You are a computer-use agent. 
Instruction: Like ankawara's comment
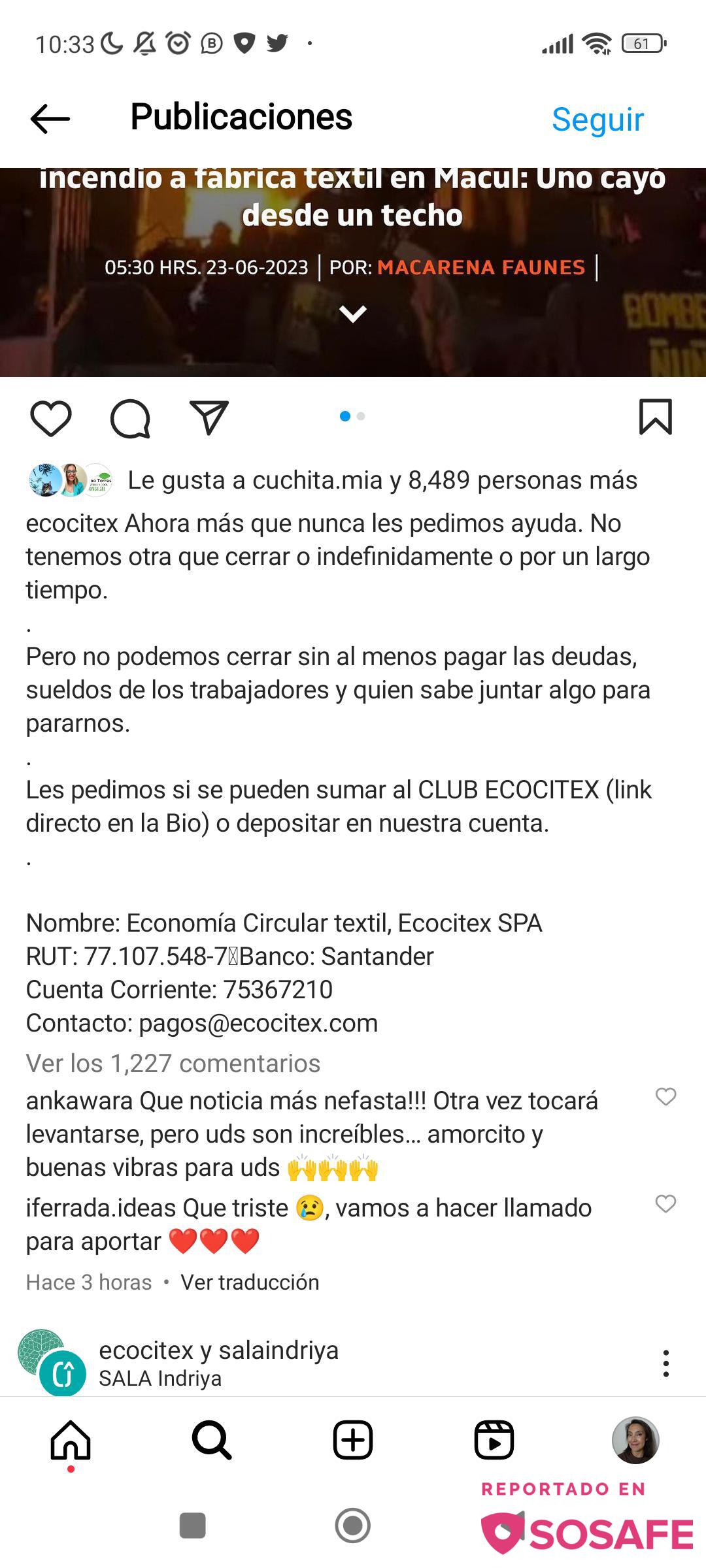[x=665, y=1097]
